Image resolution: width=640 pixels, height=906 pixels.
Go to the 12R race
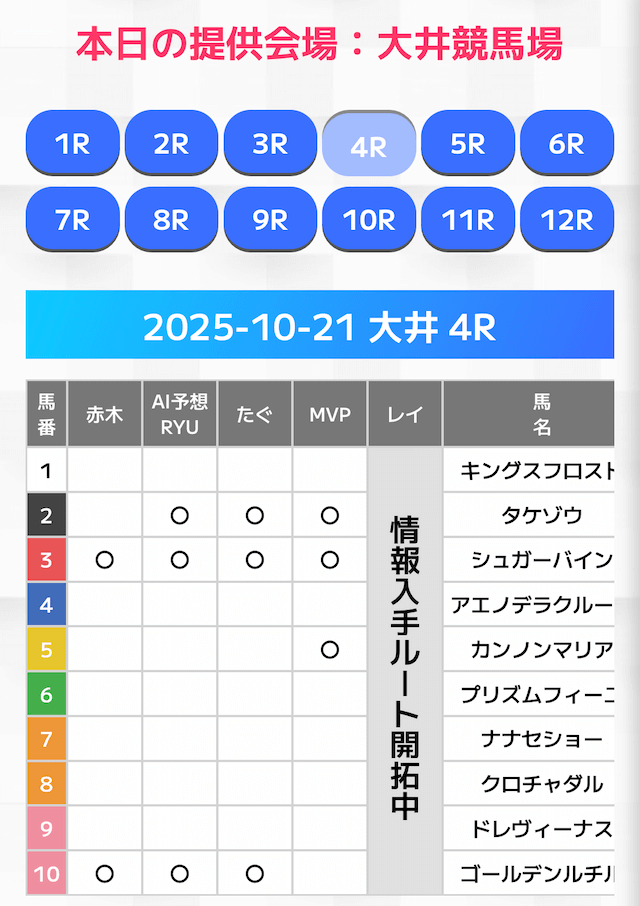click(567, 219)
